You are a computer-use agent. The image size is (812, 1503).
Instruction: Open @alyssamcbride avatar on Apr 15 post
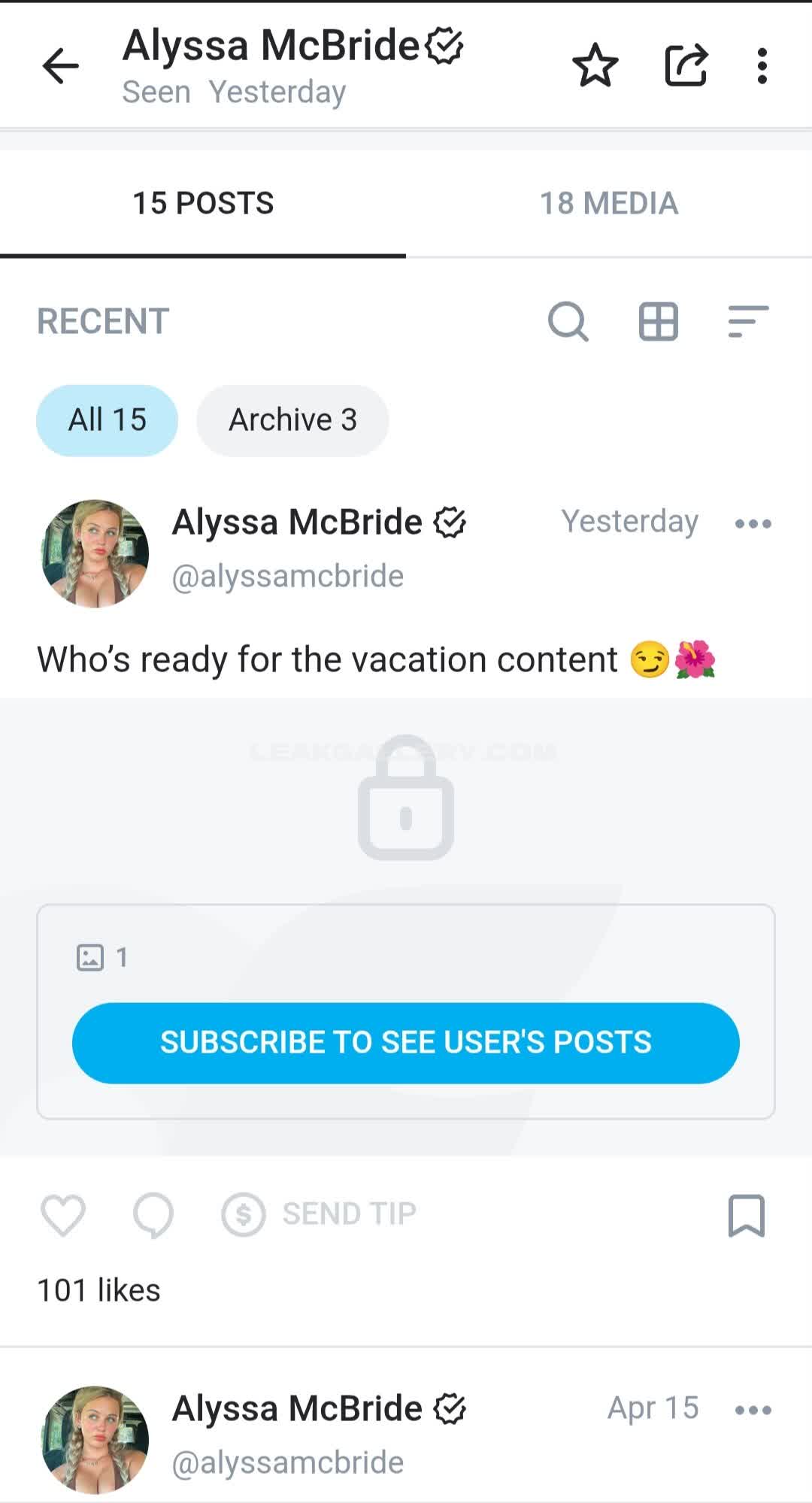(95, 1440)
